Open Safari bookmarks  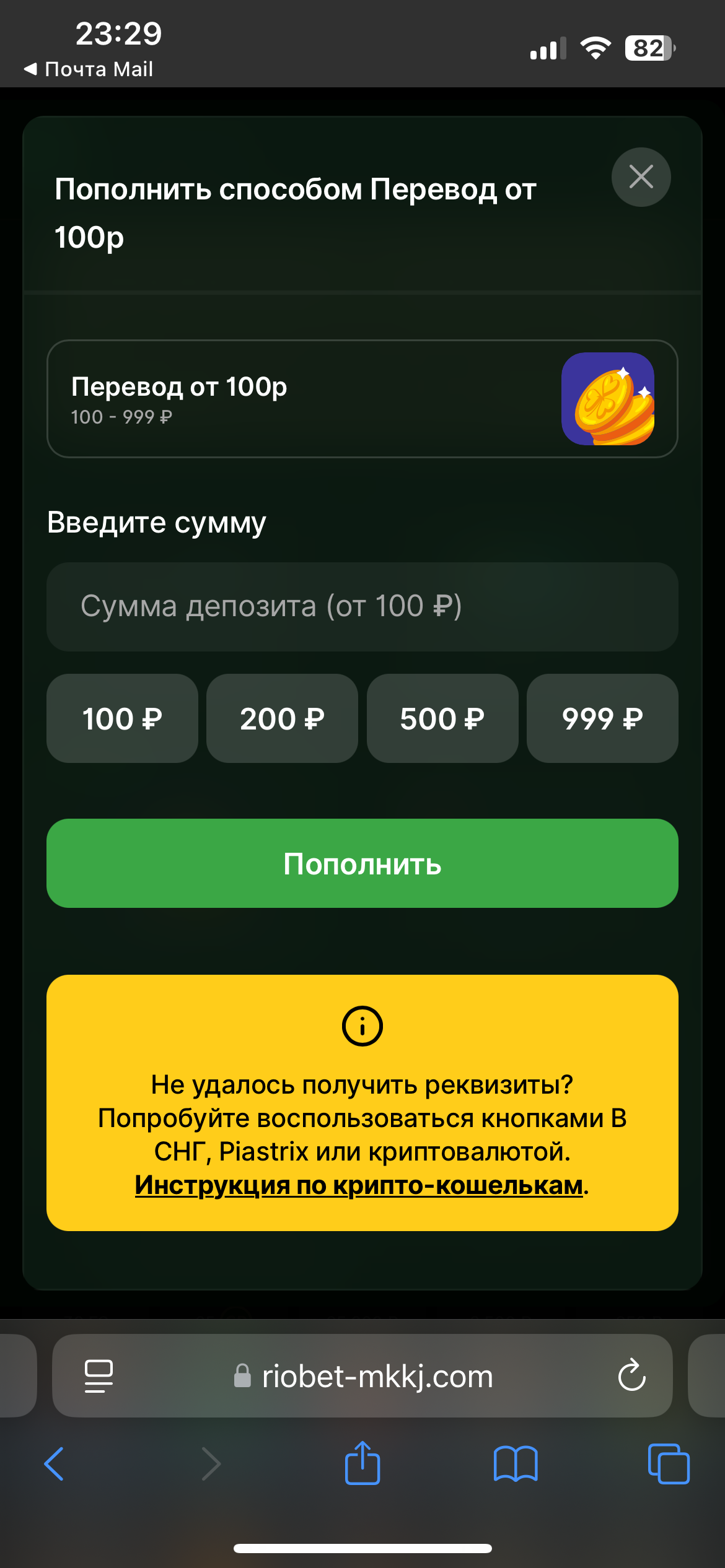(x=516, y=1464)
